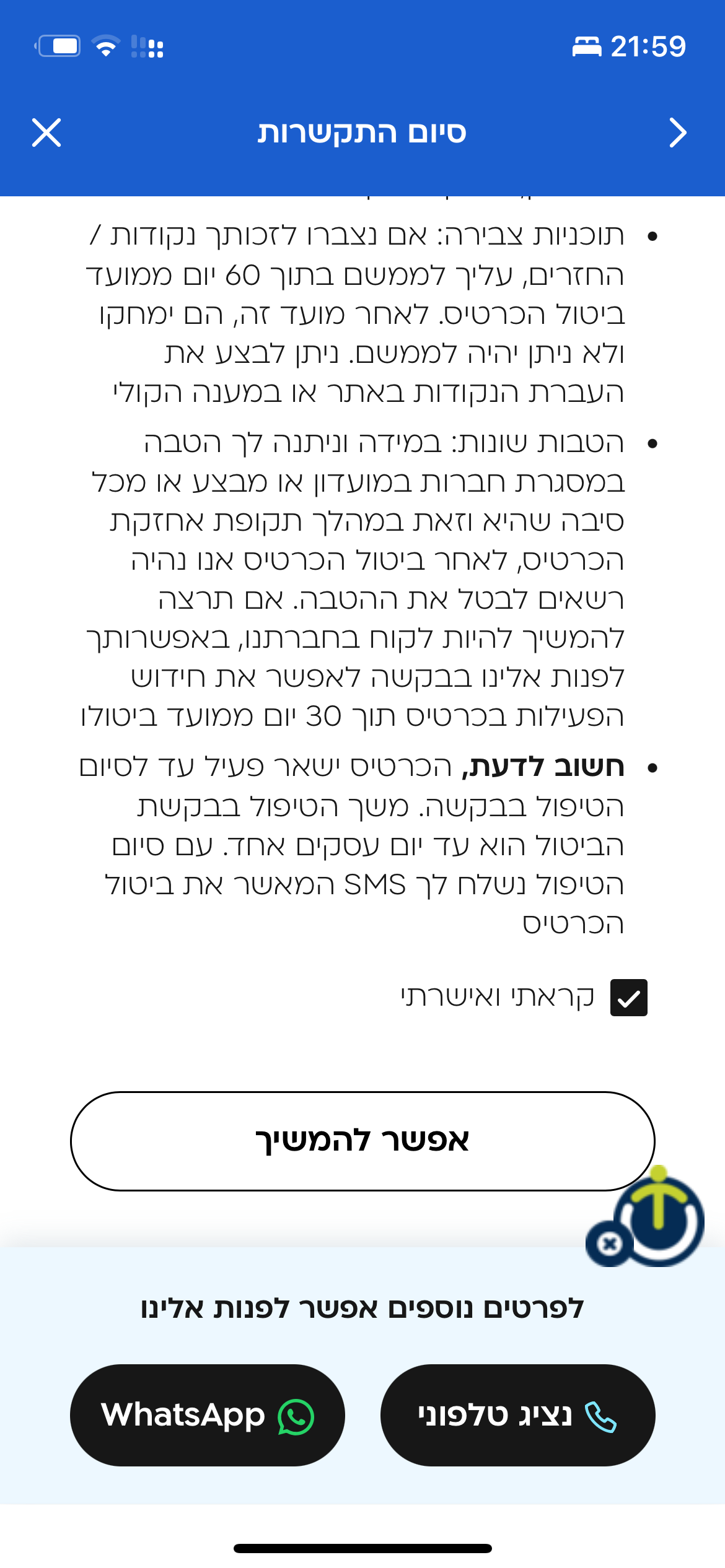725x1568 pixels.
Task: Tap the phone receiver icon for נציג טלפוני
Action: (x=602, y=1416)
